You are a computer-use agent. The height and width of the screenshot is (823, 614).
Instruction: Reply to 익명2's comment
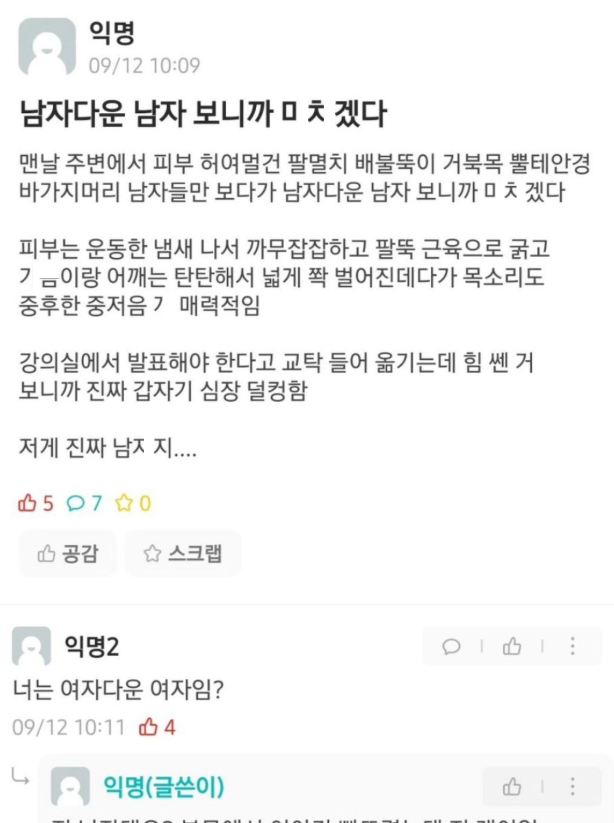[x=451, y=647]
